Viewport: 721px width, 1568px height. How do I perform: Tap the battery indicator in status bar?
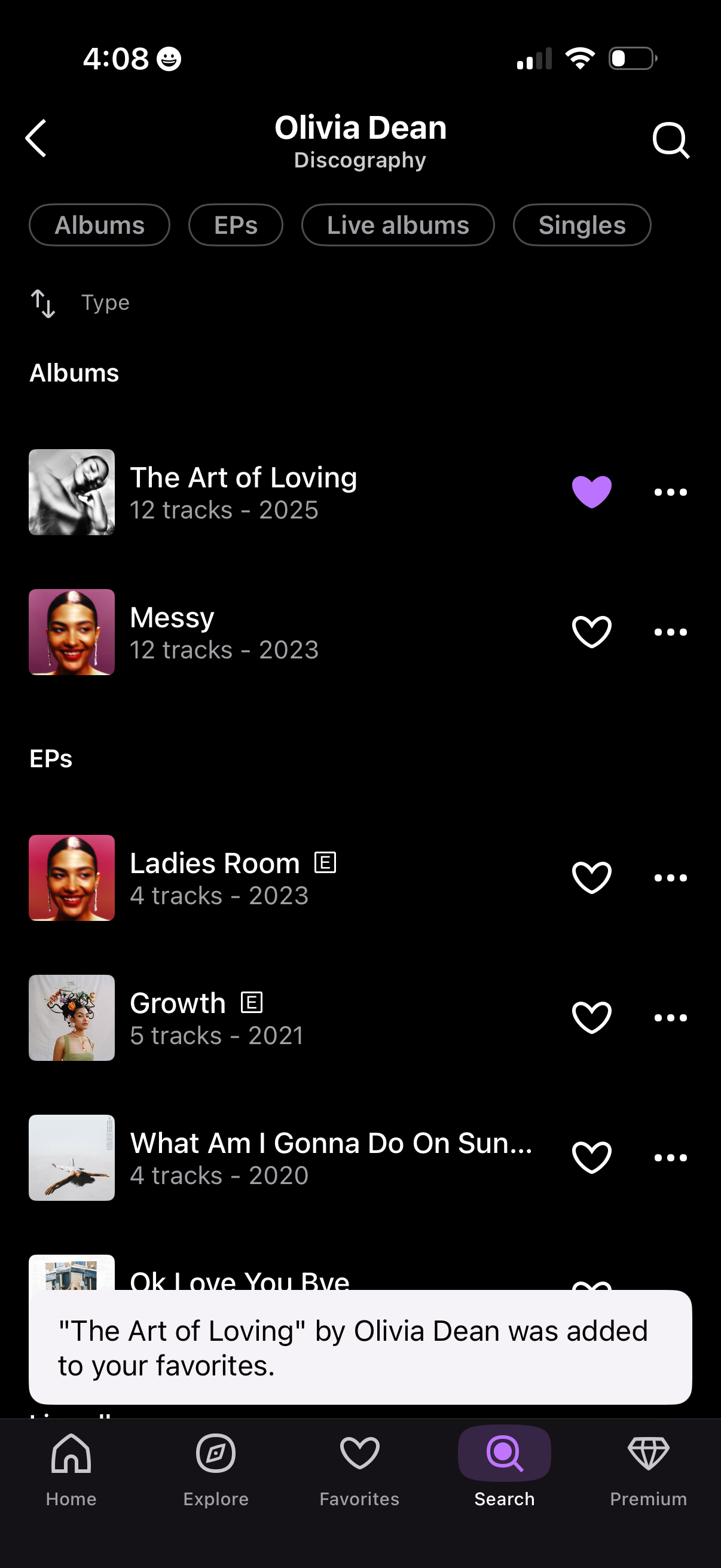(x=631, y=59)
